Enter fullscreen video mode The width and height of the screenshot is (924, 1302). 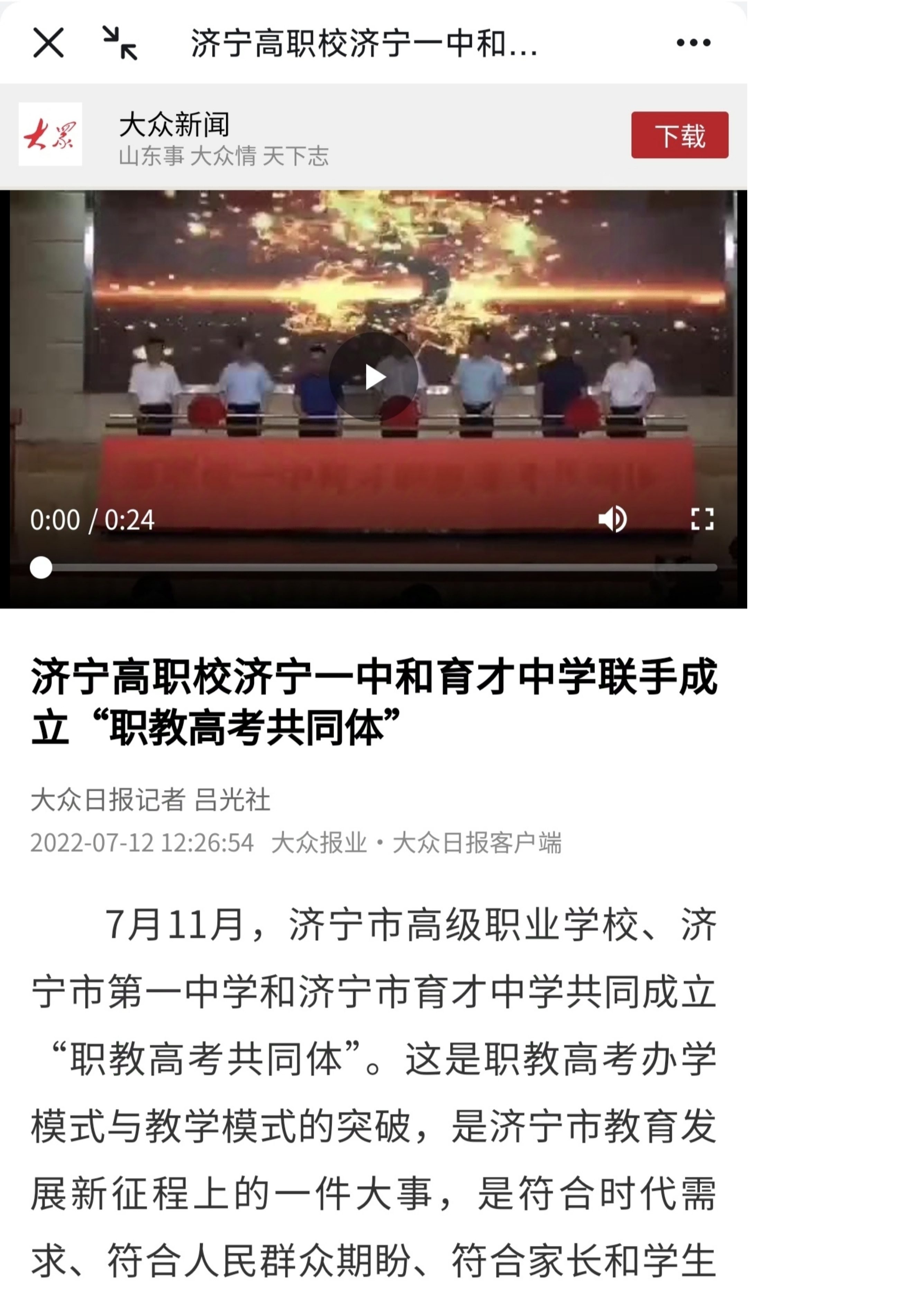click(702, 519)
